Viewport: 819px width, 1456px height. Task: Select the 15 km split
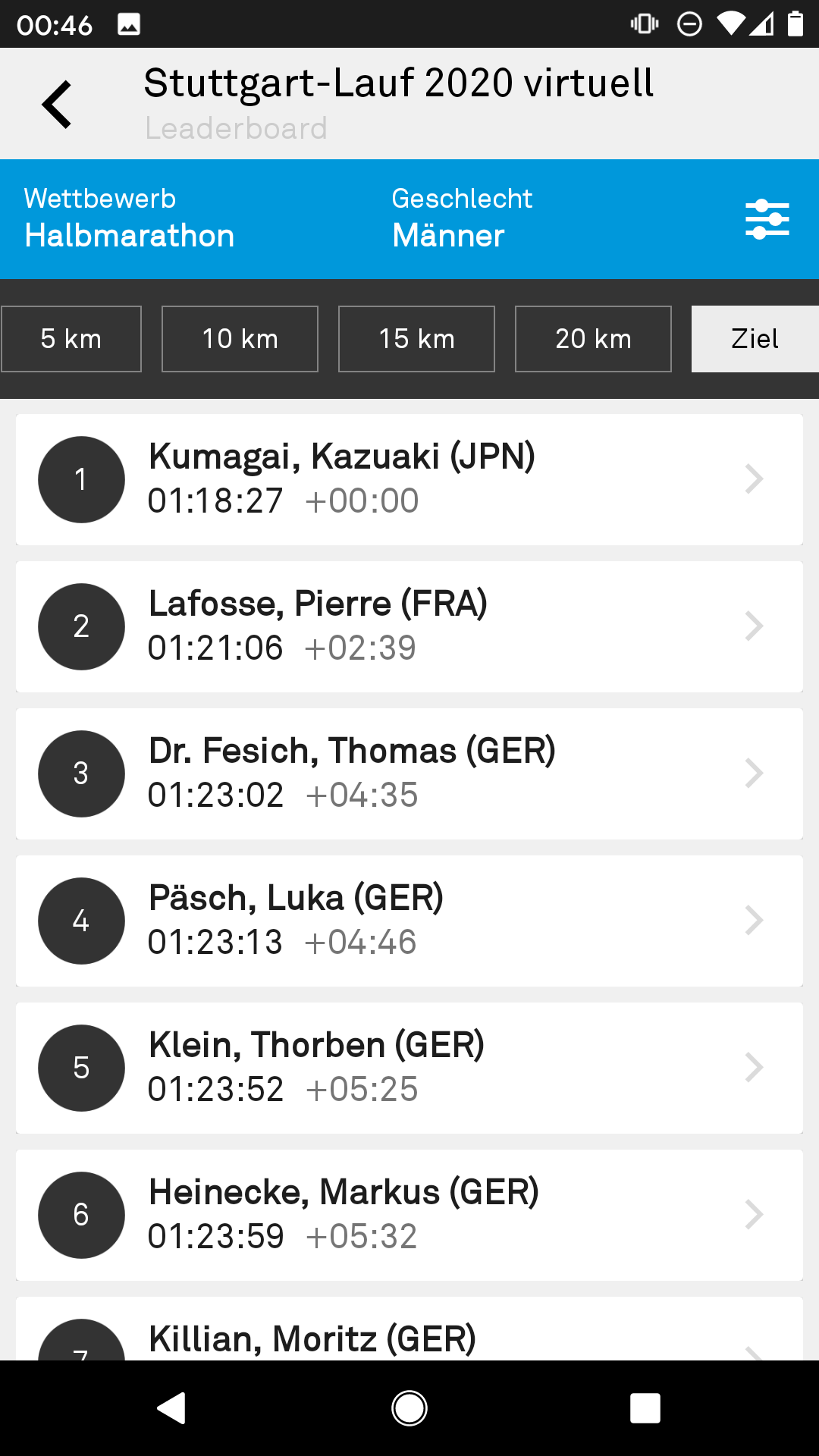(x=416, y=339)
